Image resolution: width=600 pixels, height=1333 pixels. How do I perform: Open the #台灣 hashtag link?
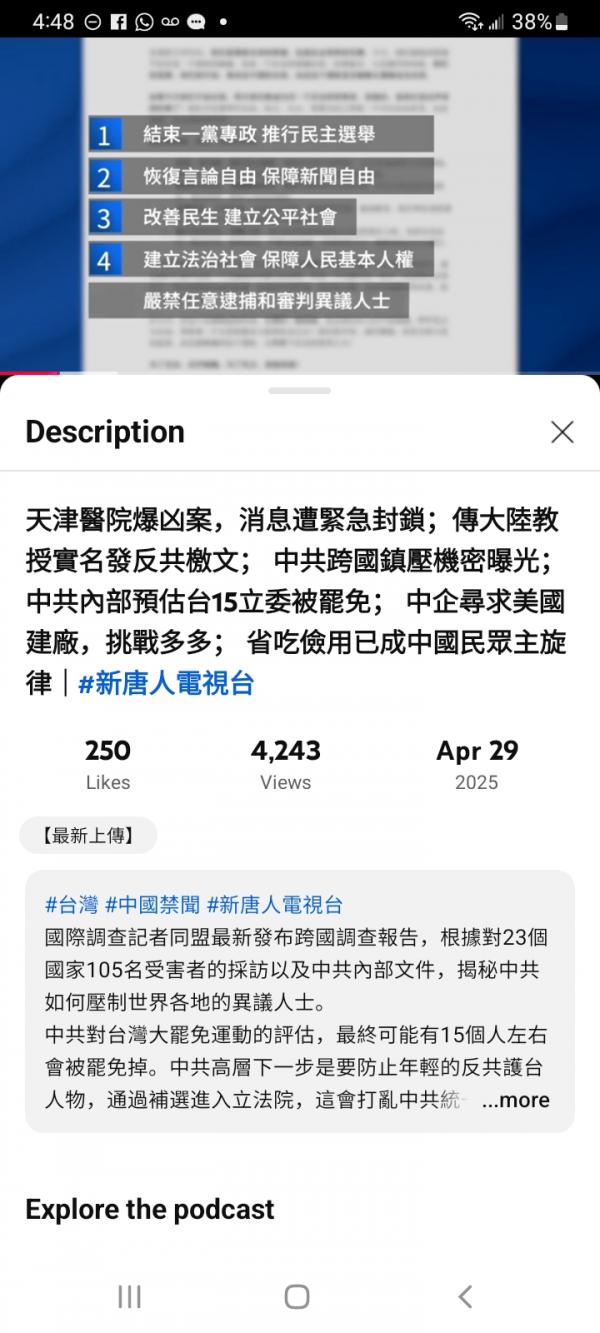pos(71,905)
